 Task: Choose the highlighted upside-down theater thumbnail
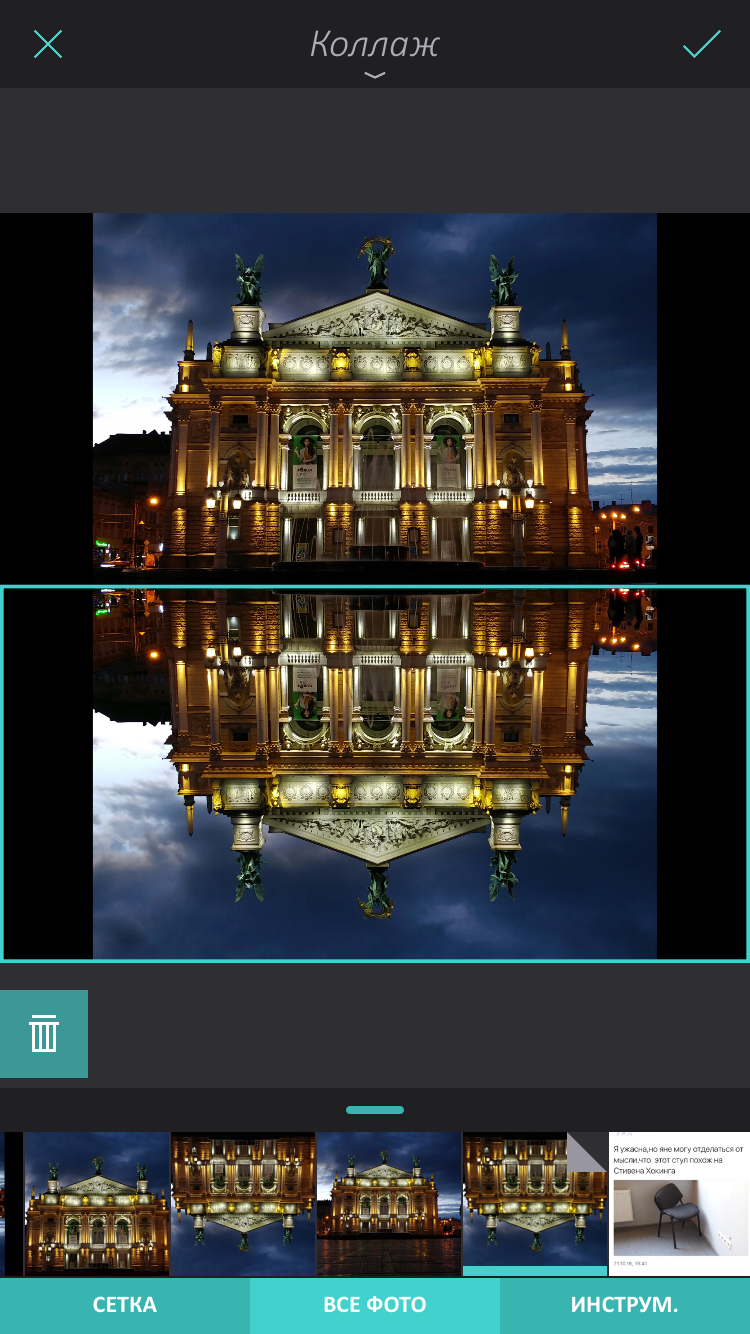point(535,1204)
